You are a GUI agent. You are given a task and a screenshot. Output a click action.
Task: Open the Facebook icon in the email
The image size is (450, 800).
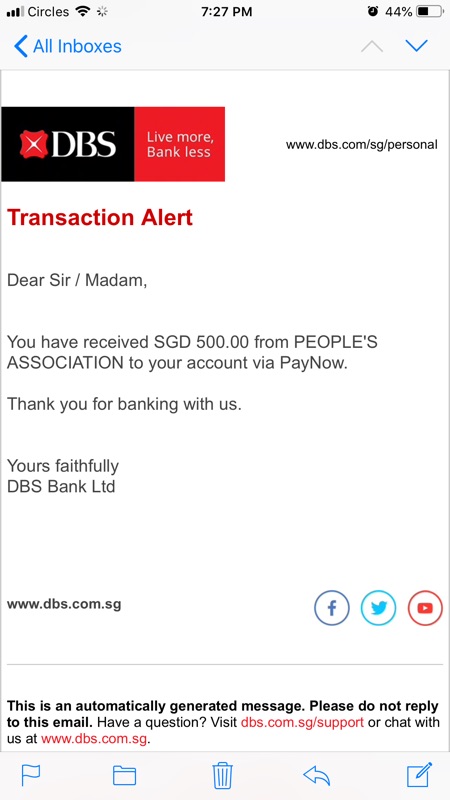(332, 608)
